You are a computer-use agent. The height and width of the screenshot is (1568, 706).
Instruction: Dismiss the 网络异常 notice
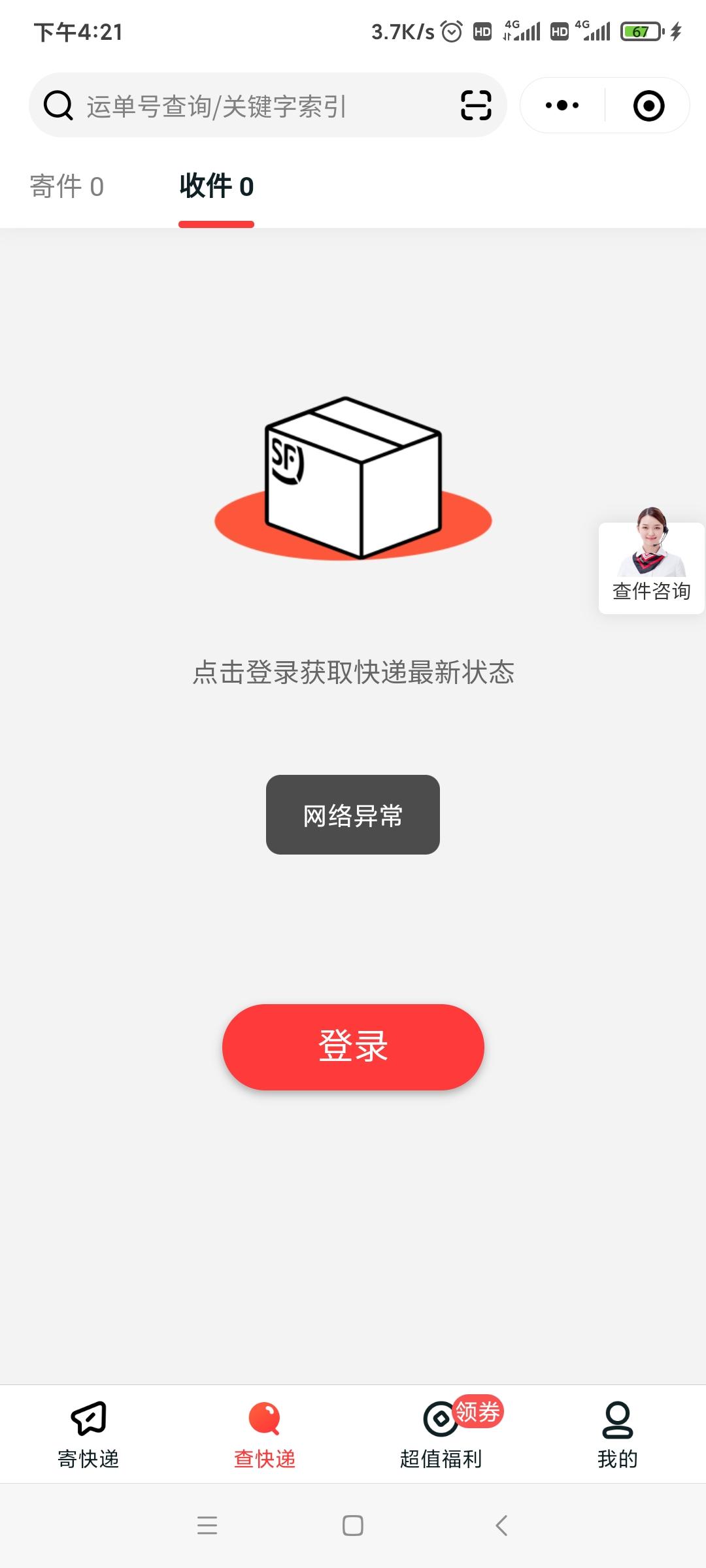(x=352, y=815)
